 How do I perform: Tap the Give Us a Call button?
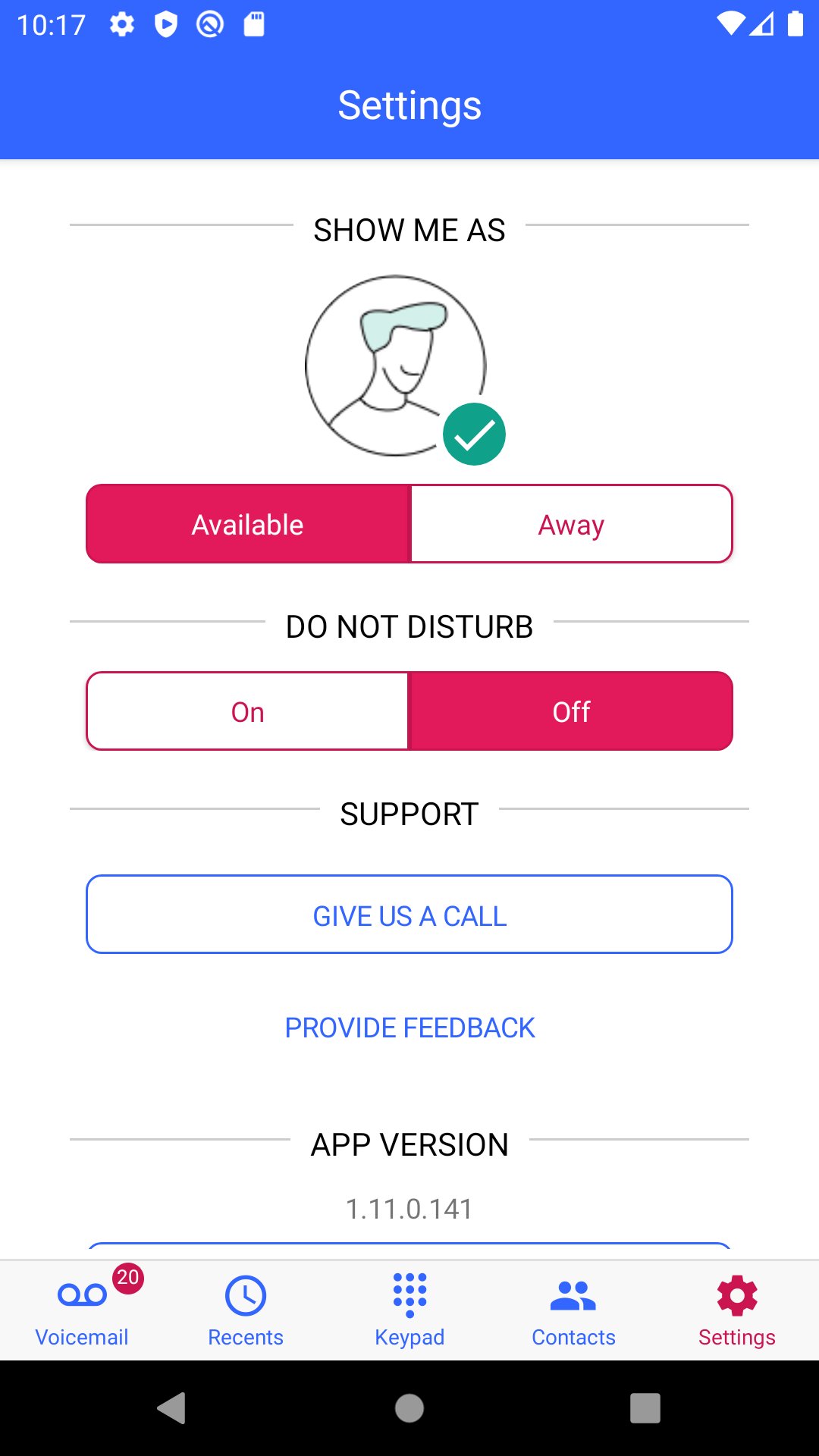[x=409, y=915]
